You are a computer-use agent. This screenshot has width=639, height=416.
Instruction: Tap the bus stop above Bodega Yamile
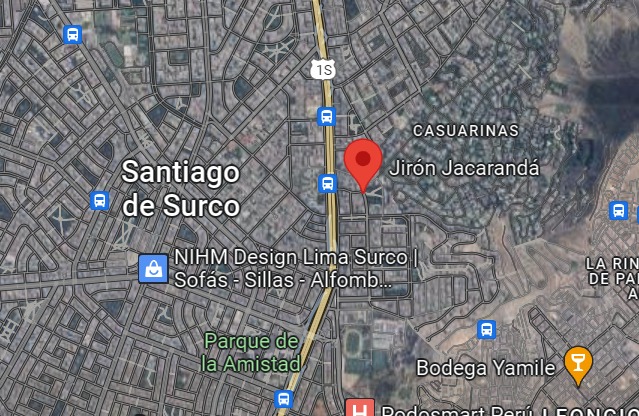coord(486,329)
